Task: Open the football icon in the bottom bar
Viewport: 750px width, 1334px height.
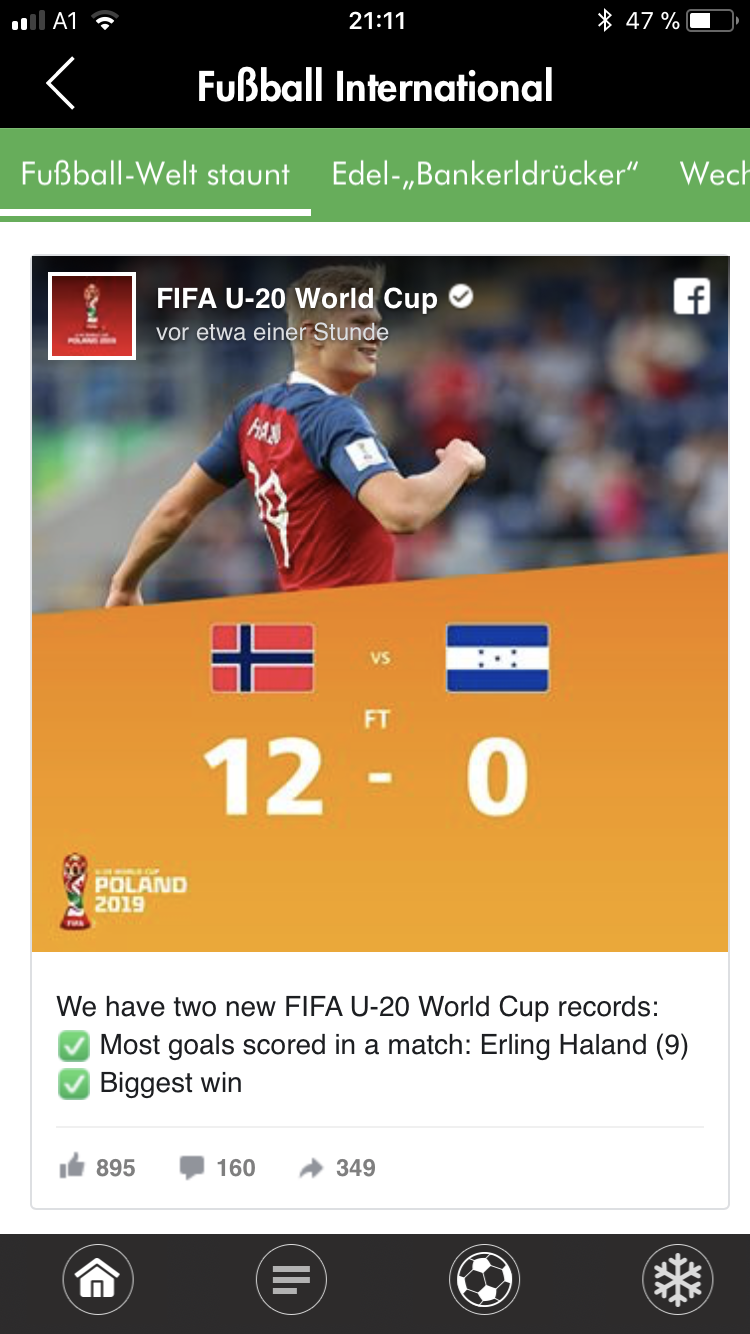Action: point(484,1278)
